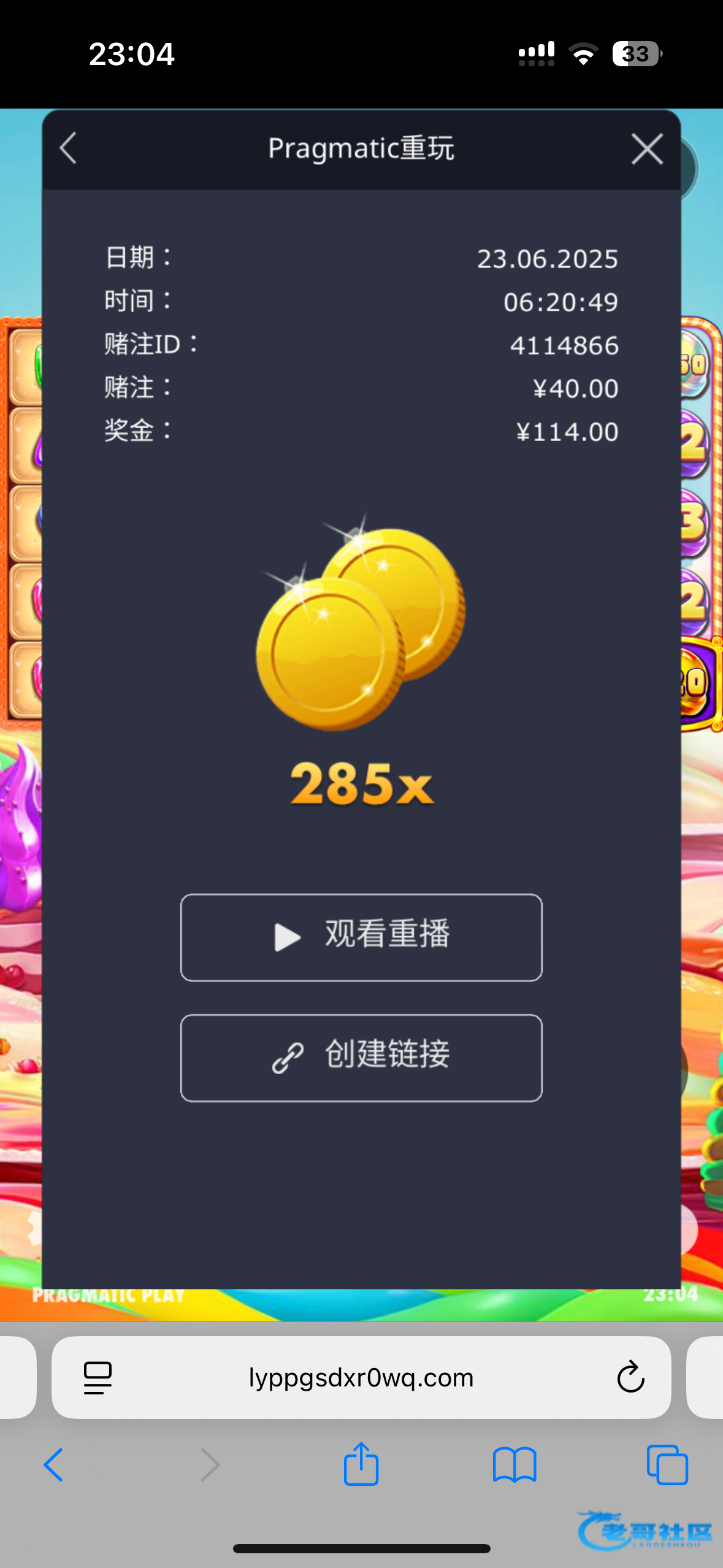Open the browser share sheet
This screenshot has height=1568, width=723.
361,1464
